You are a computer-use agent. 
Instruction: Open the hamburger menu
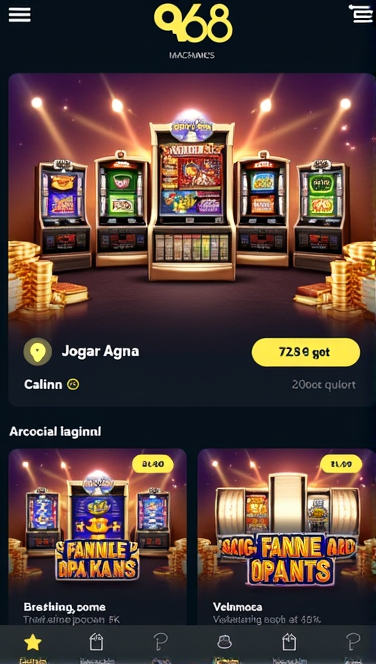click(x=19, y=15)
